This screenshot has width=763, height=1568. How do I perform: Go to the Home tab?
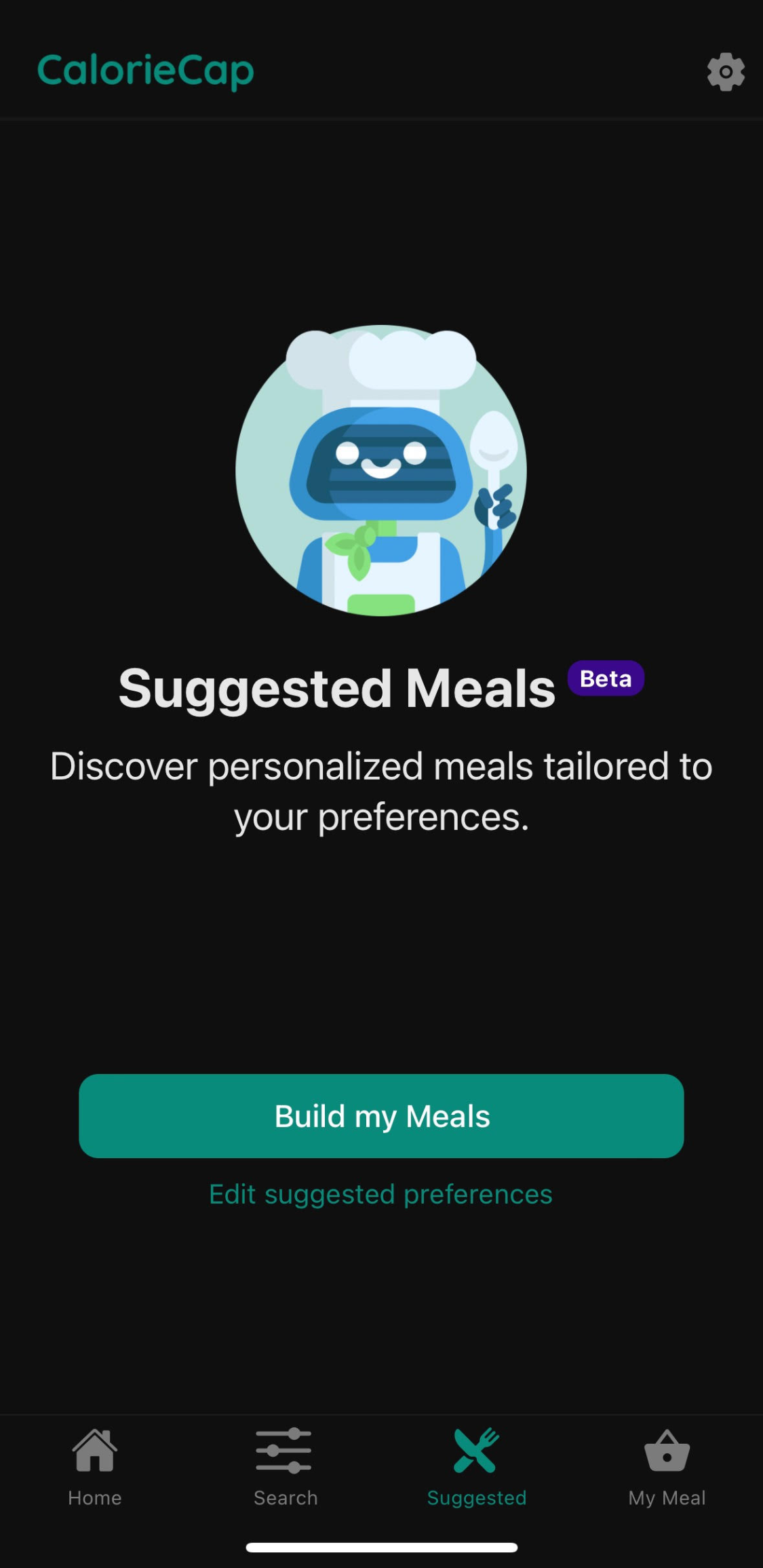(x=95, y=1467)
